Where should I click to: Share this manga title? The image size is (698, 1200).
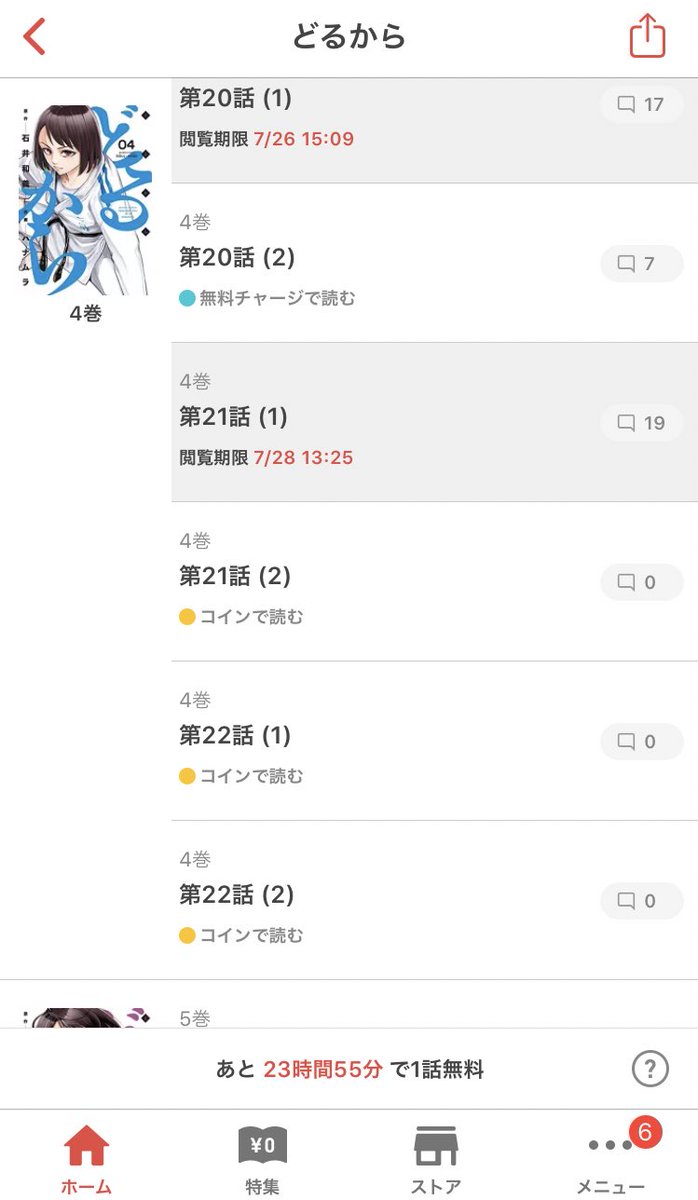[648, 35]
